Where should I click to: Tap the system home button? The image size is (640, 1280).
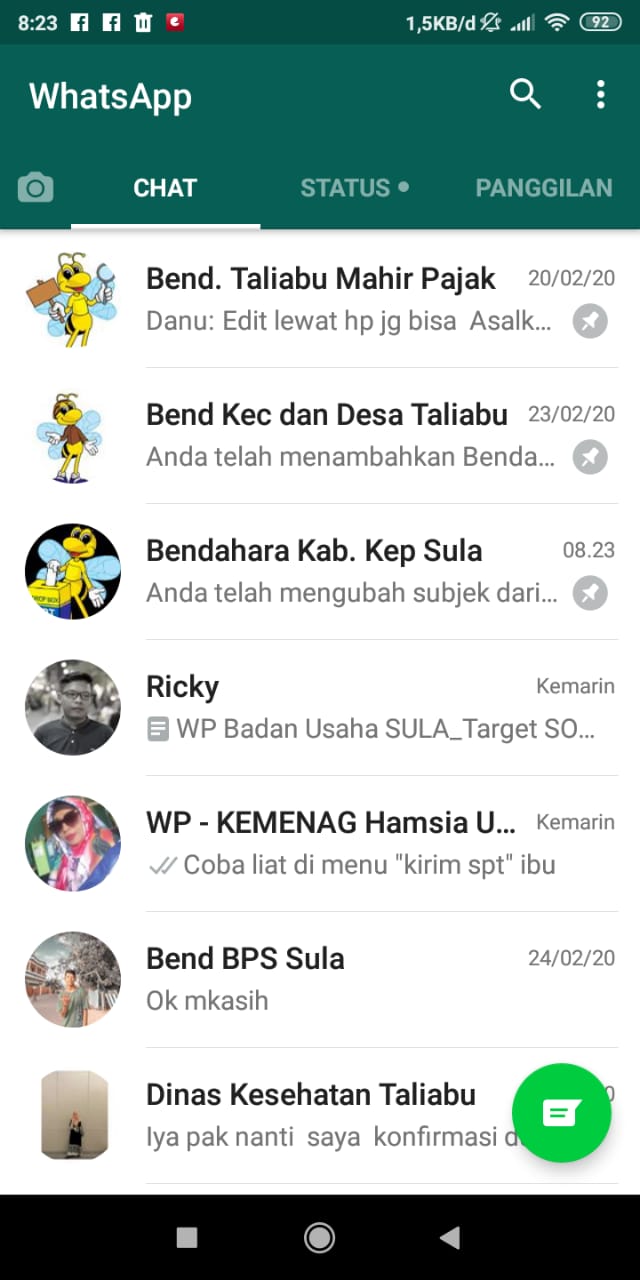(x=319, y=1238)
